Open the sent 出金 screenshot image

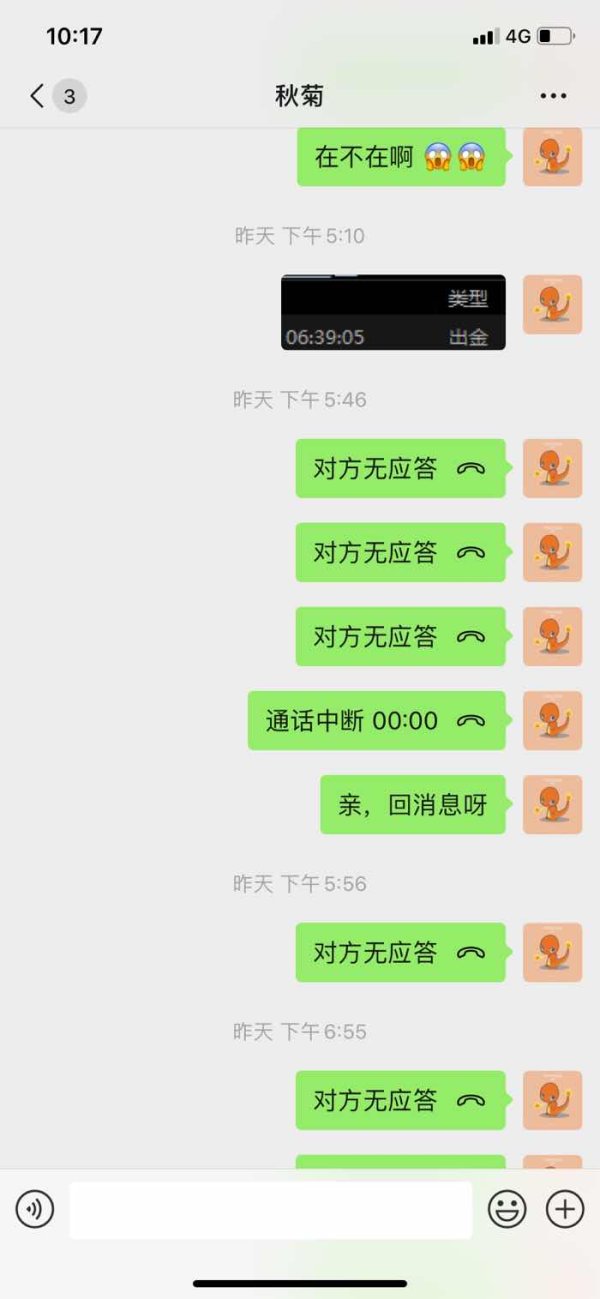[x=393, y=312]
